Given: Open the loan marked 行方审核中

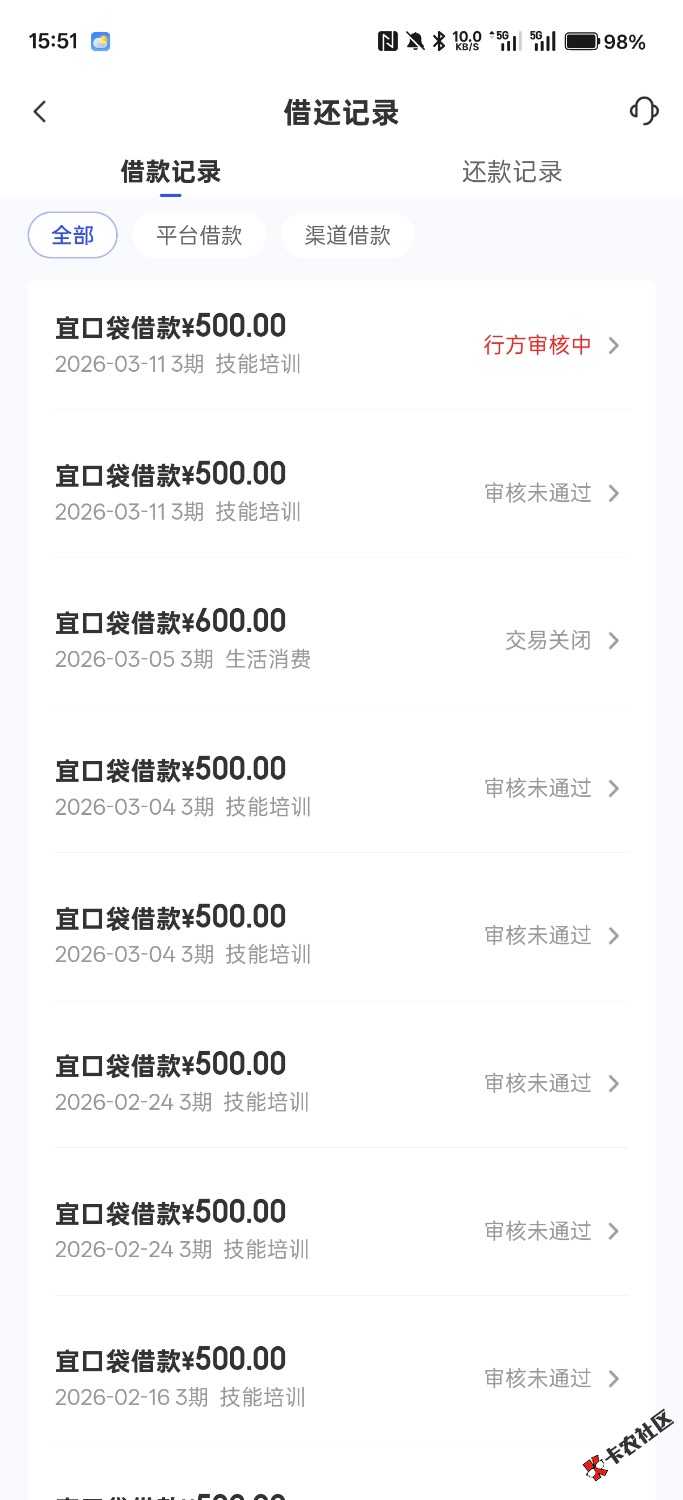Looking at the screenshot, I should (x=342, y=345).
